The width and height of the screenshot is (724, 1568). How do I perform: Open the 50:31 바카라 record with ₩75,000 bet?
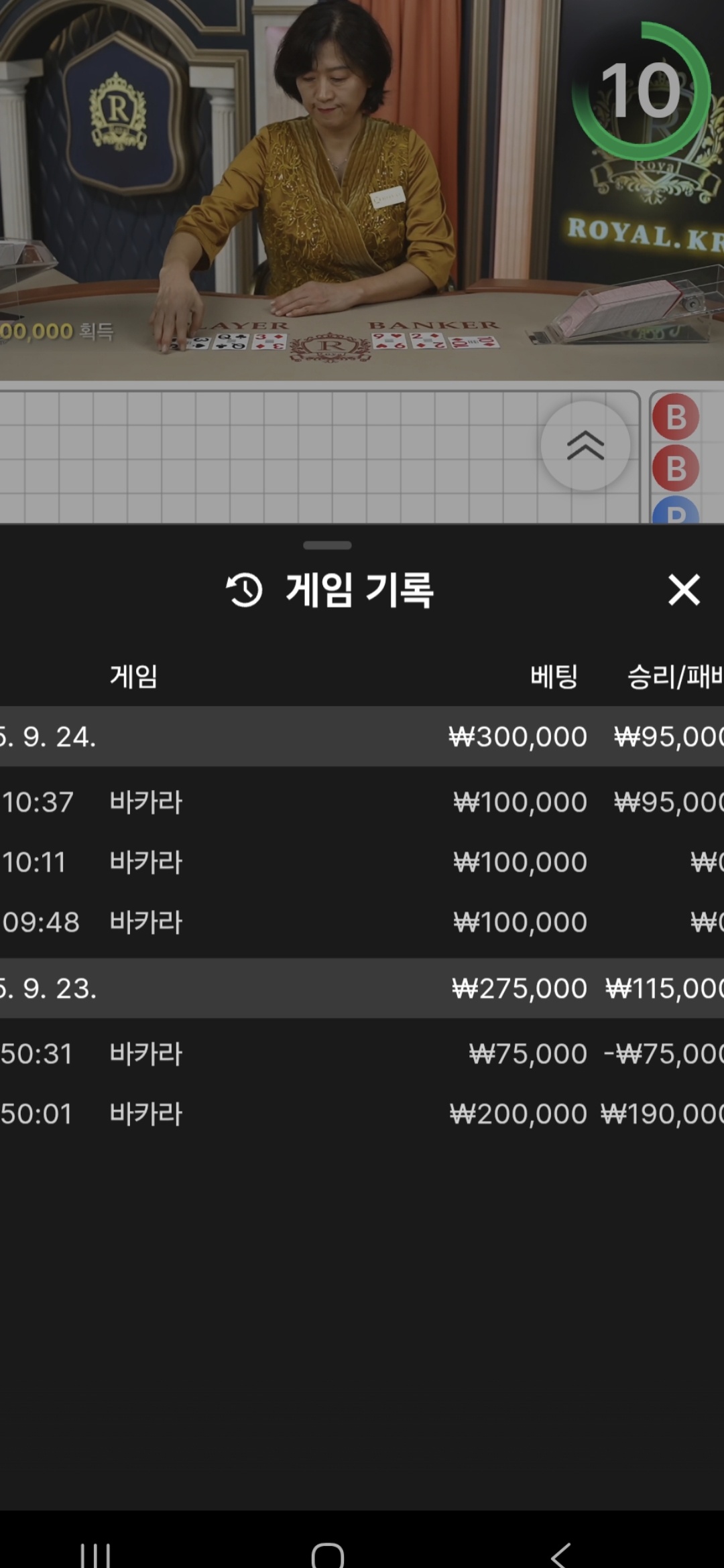point(362,1054)
